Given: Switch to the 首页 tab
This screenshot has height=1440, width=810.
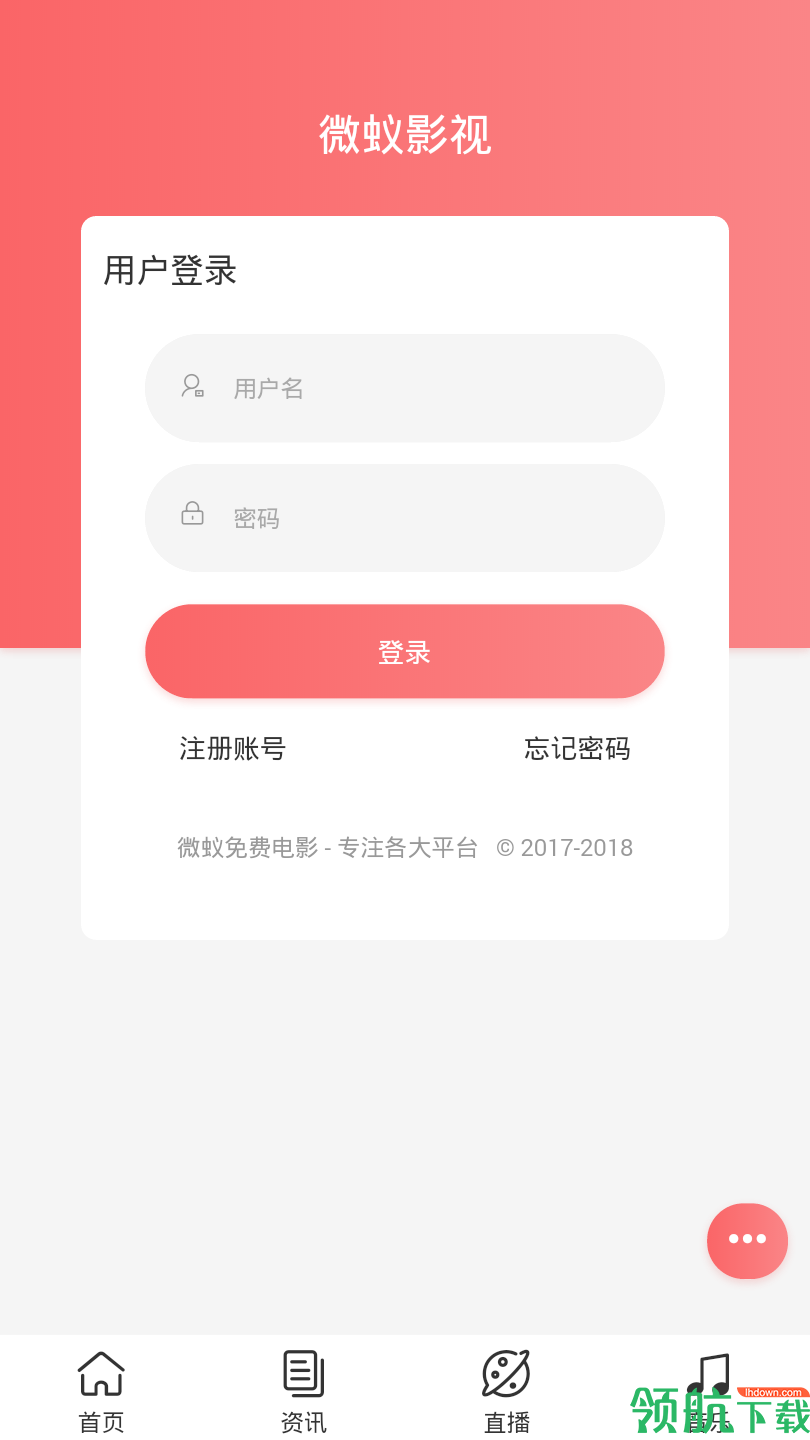Looking at the screenshot, I should click(x=101, y=1420).
